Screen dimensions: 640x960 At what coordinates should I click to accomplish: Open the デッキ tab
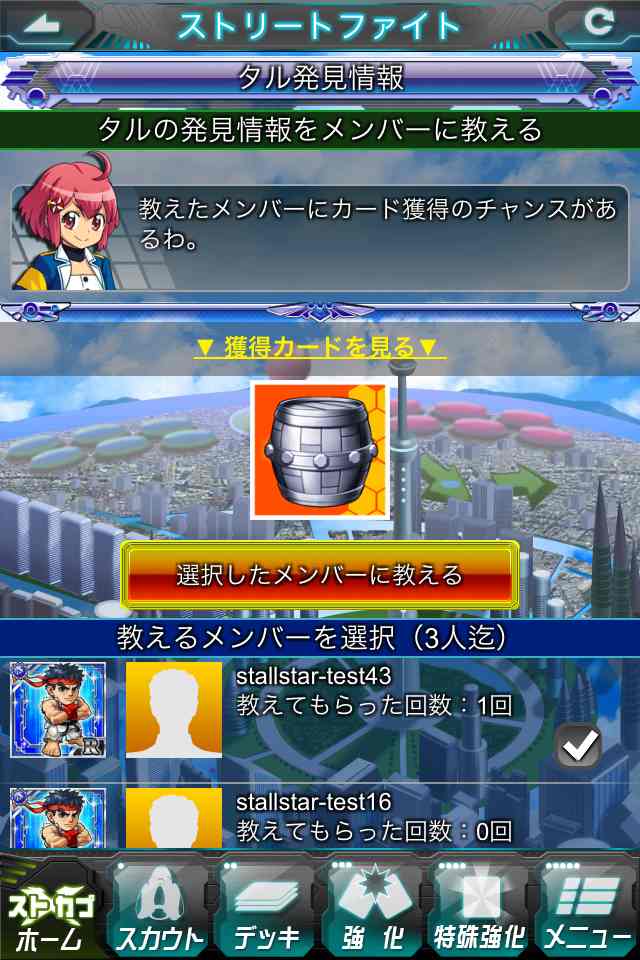coord(266,914)
